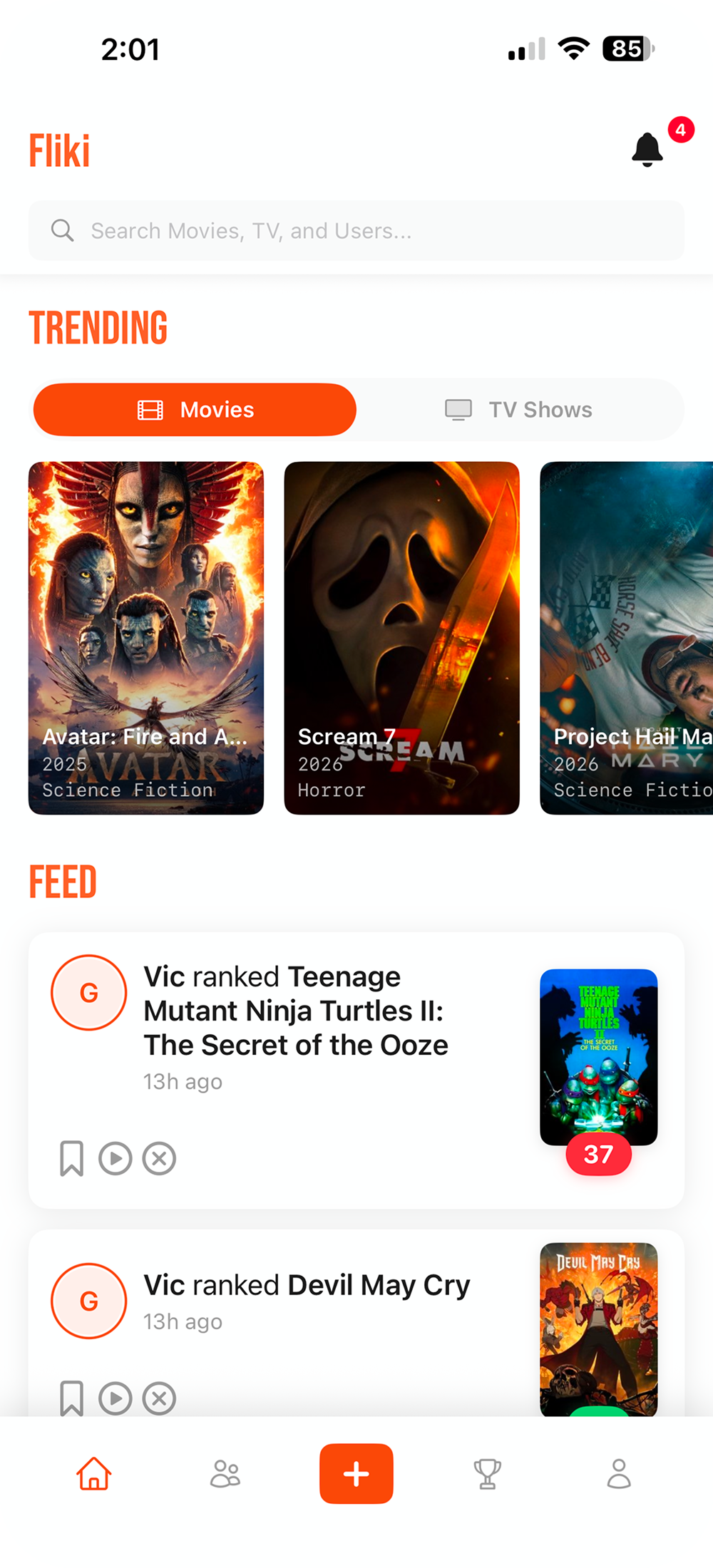Open the friends tab in the bottom bar
The image size is (713, 1568).
tap(225, 1474)
